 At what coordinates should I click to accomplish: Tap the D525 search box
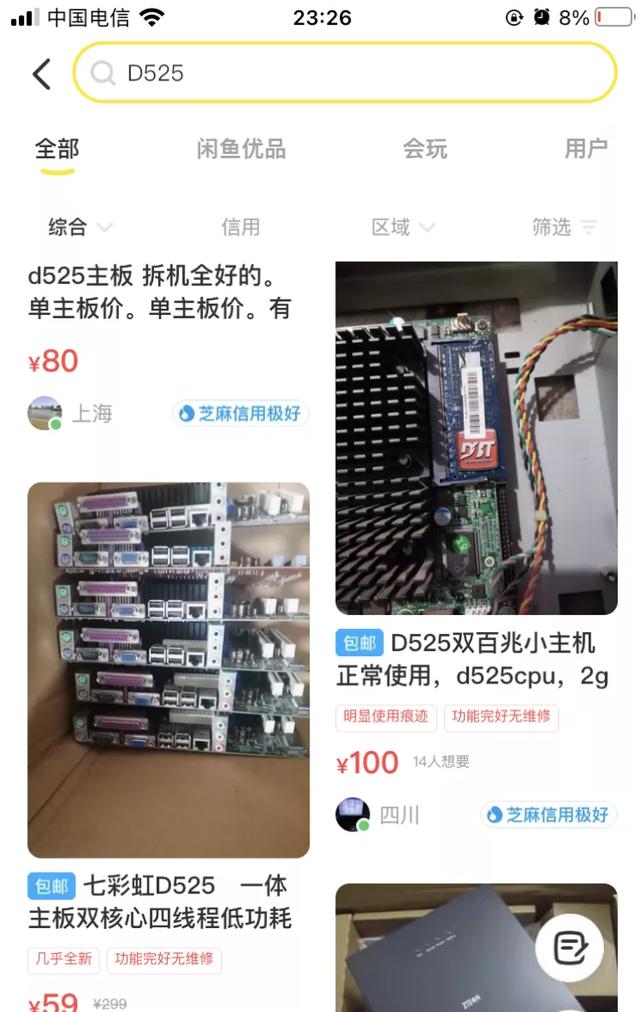click(345, 73)
